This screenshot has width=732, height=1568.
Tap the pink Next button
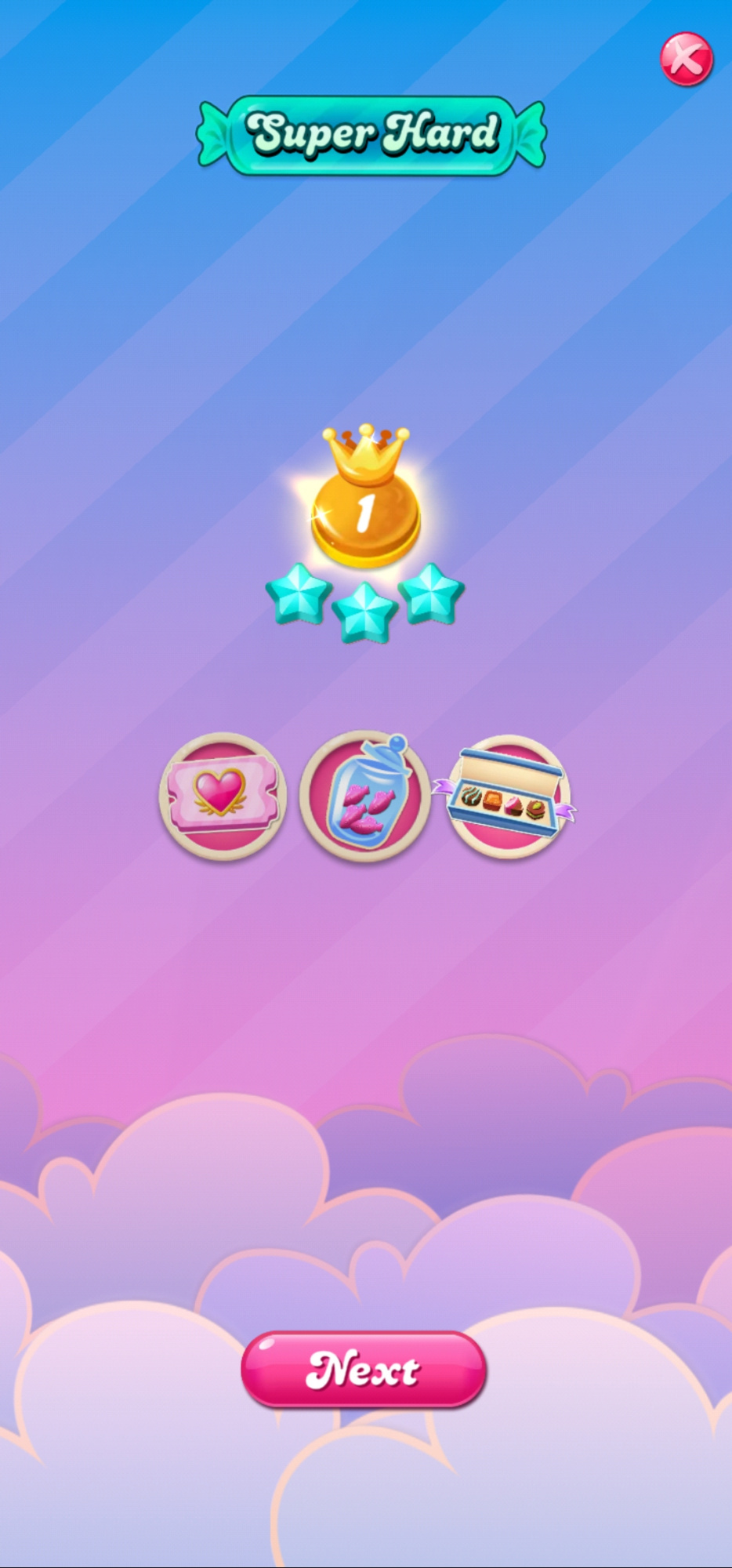point(364,1369)
